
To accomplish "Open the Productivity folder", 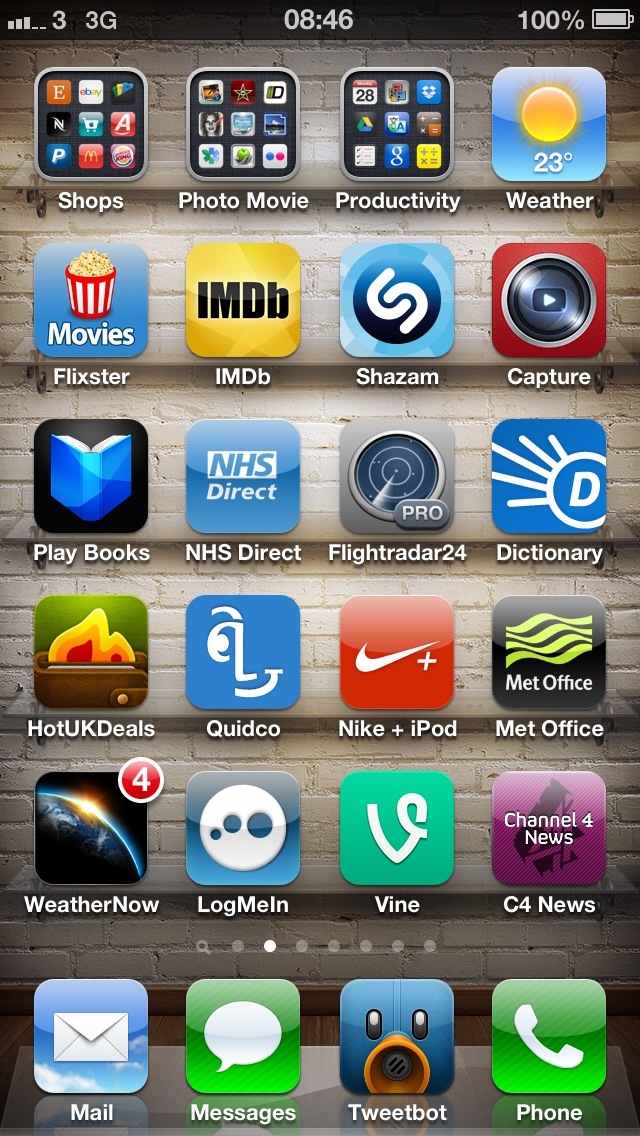I will (x=397, y=124).
